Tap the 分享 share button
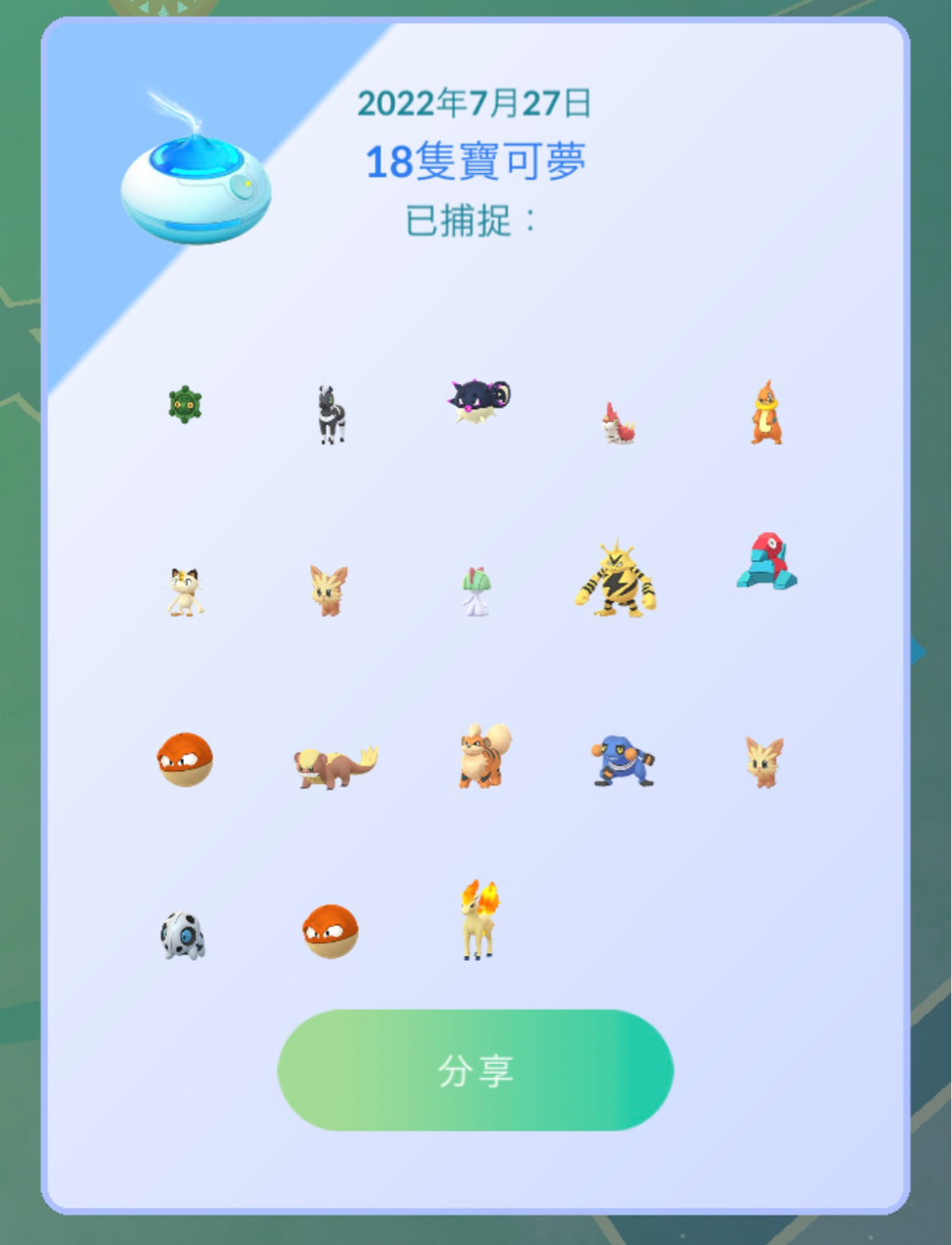The height and width of the screenshot is (1245, 952). pos(476,1070)
